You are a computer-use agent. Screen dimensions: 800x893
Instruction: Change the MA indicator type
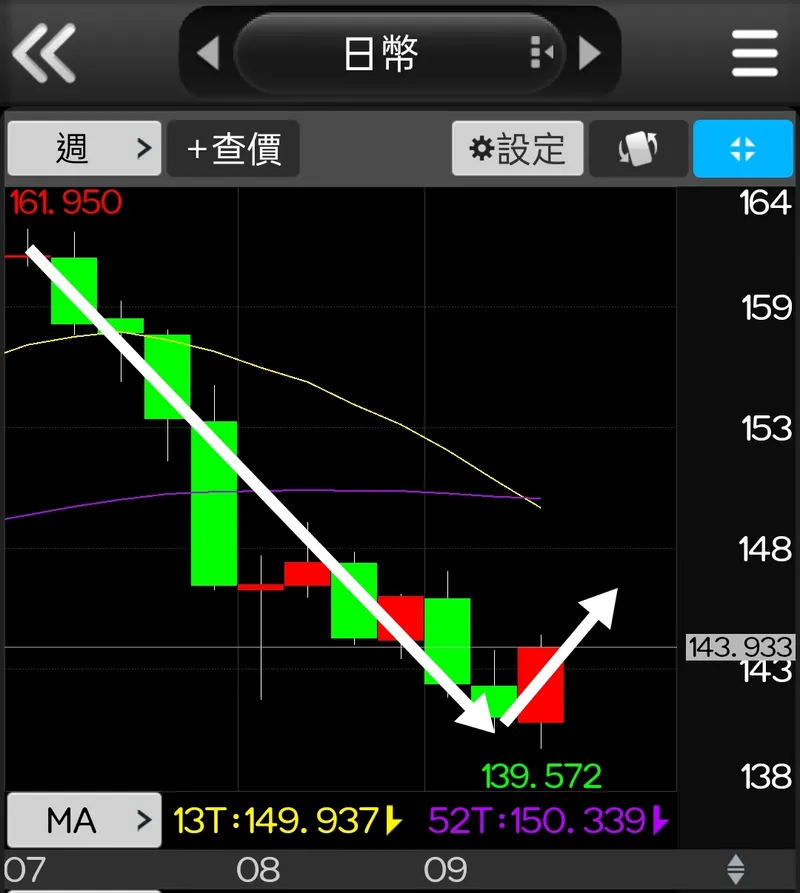pos(83,821)
